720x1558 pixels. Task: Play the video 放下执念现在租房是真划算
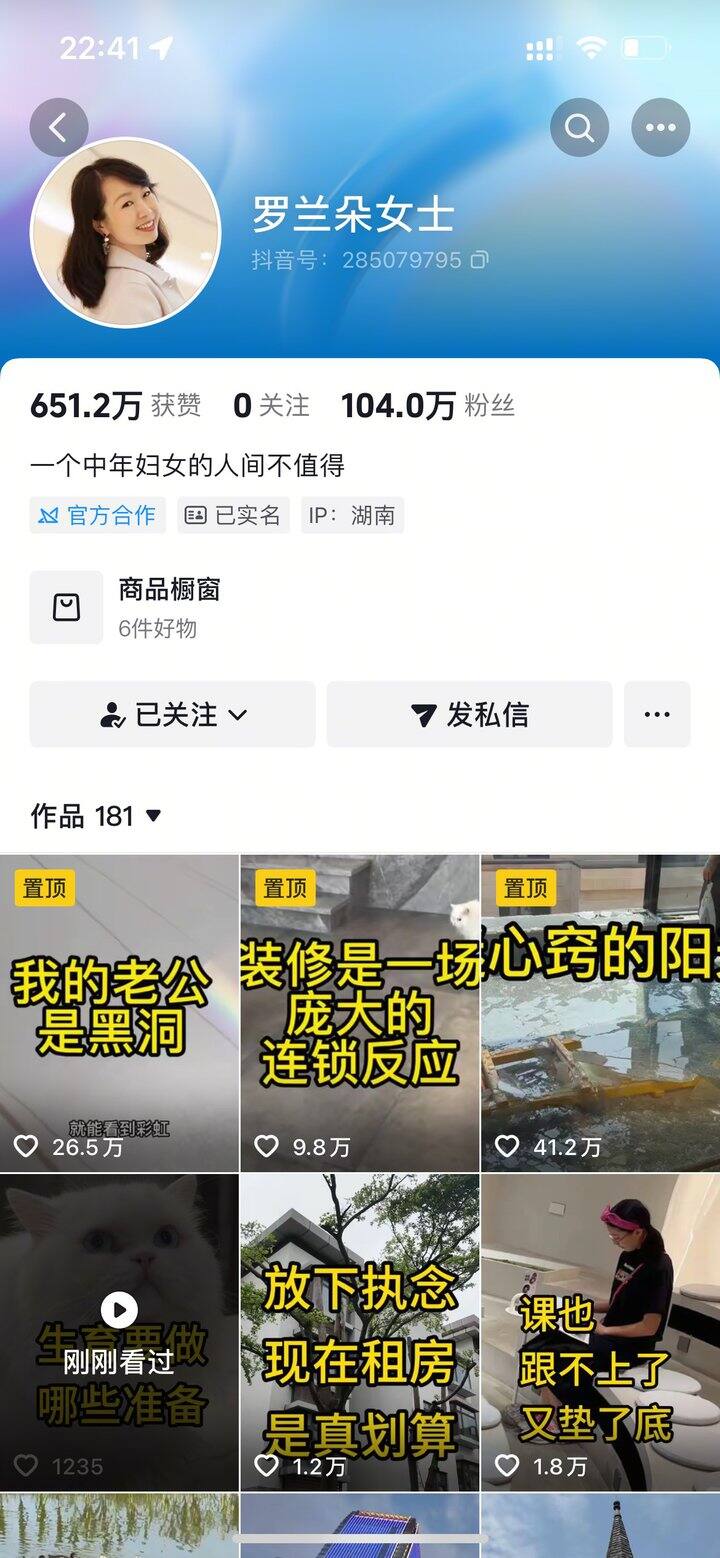(x=360, y=1330)
